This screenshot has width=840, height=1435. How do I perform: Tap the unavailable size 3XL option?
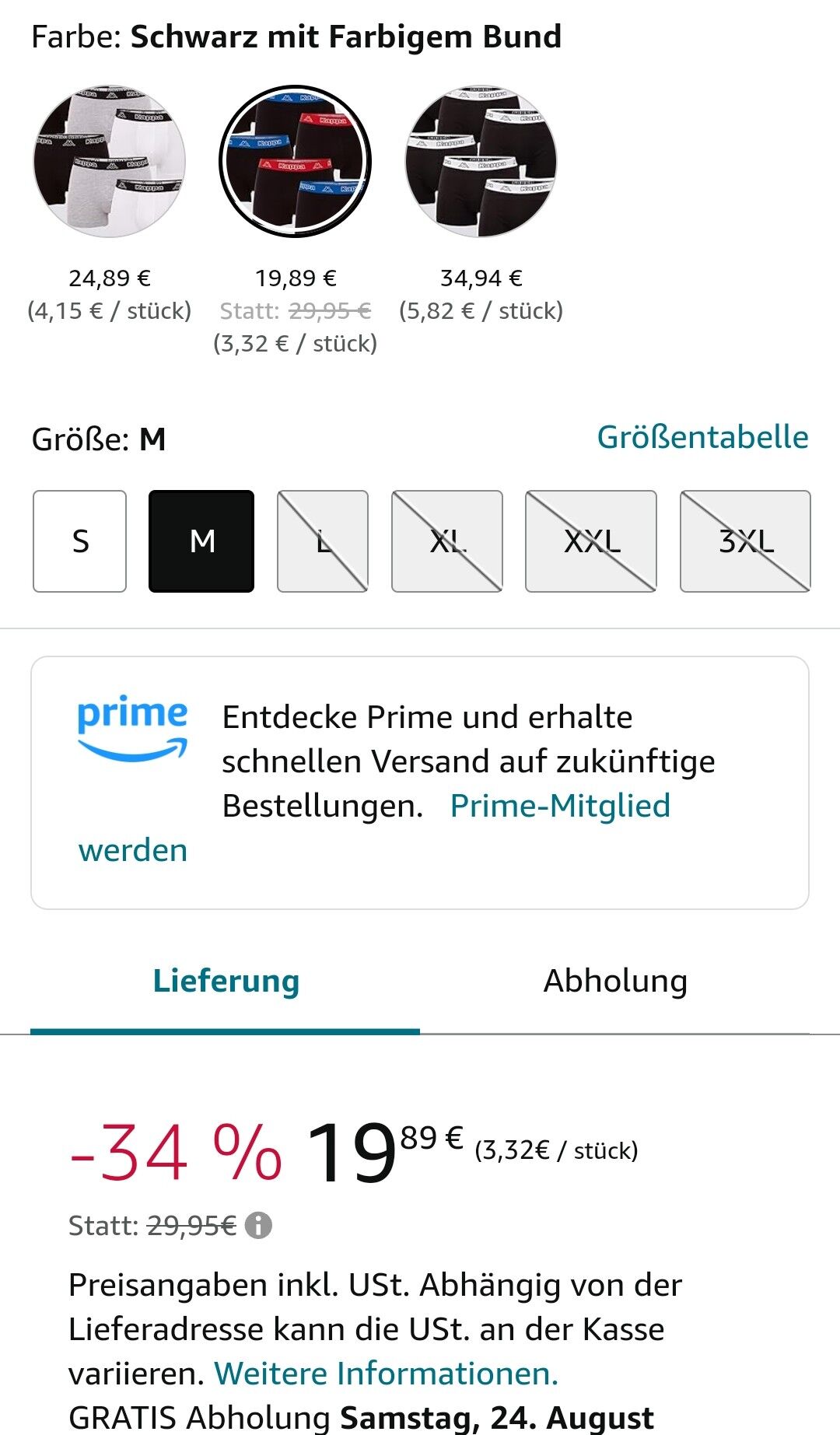(x=745, y=541)
